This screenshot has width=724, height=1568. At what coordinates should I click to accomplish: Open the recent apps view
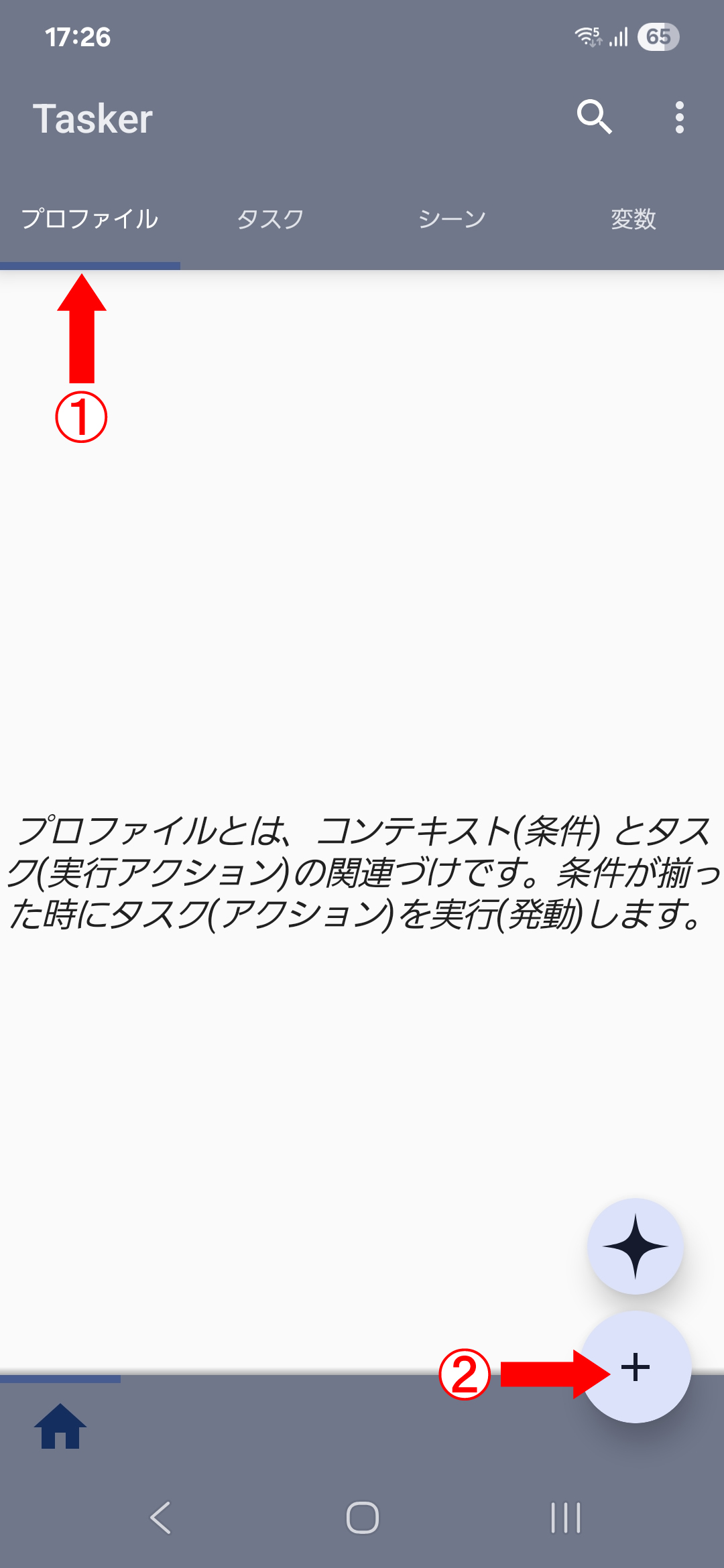click(565, 1518)
